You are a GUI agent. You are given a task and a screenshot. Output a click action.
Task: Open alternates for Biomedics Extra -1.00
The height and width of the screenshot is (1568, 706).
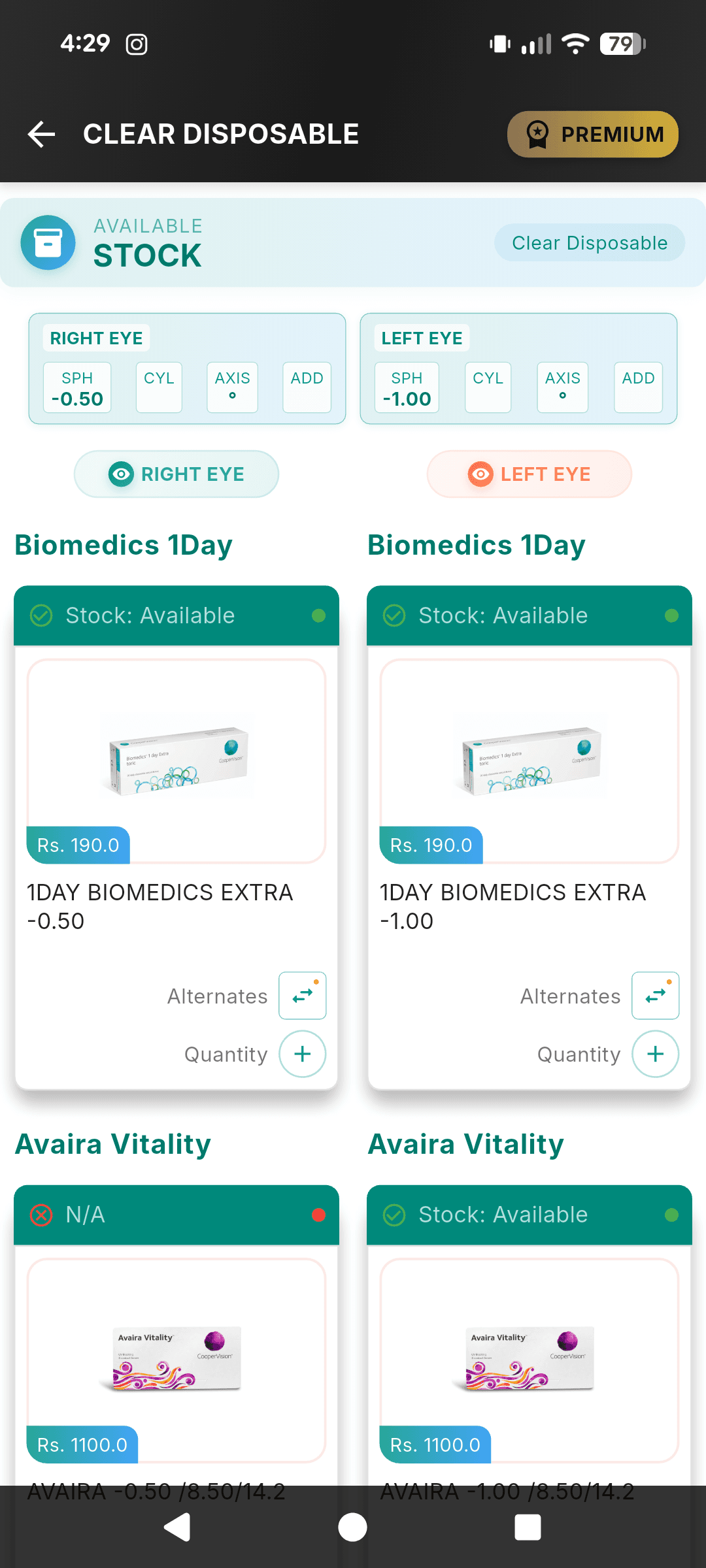point(655,996)
